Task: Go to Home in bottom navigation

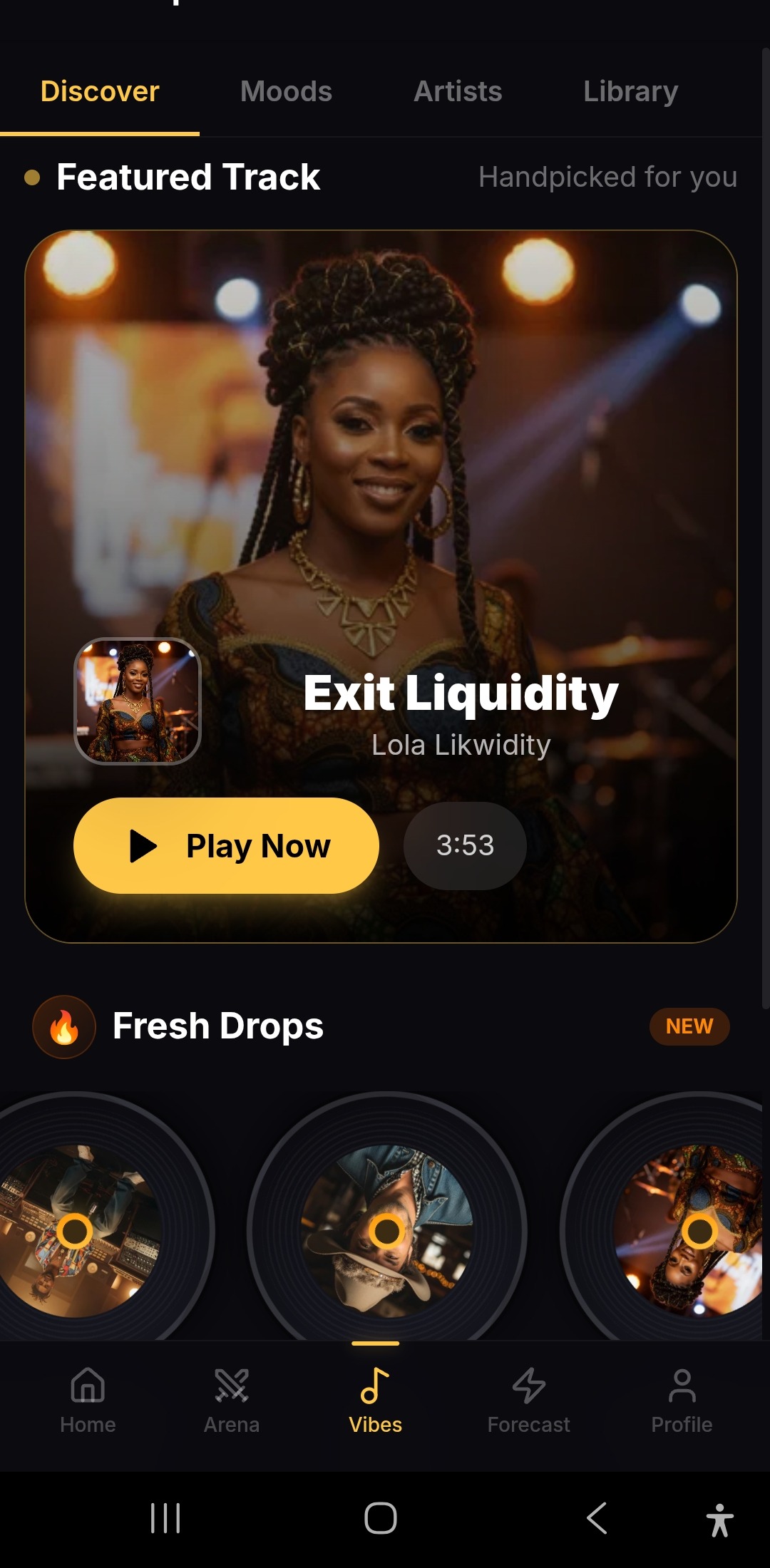Action: (88, 1400)
